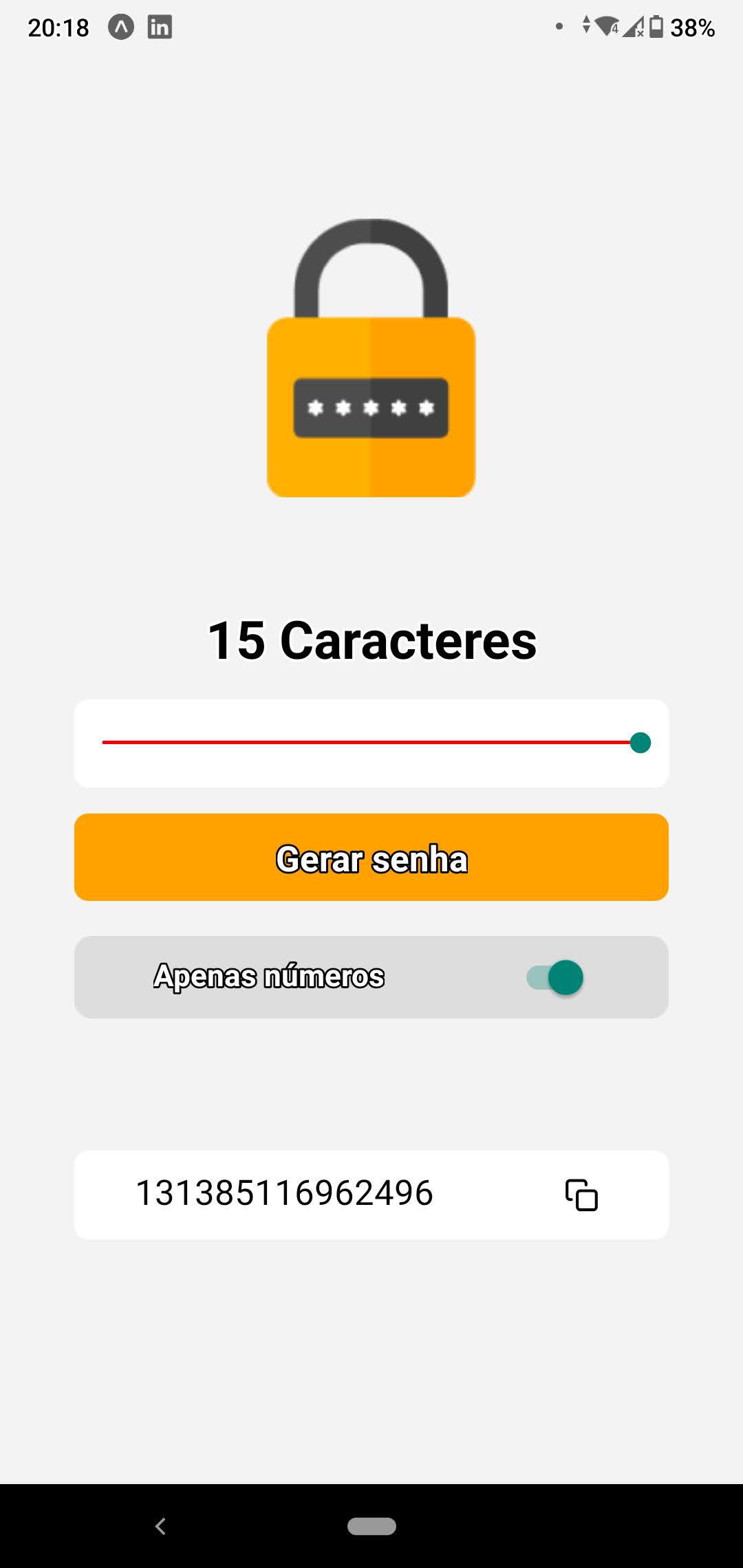Viewport: 743px width, 1568px height.
Task: Copy the generated password
Action: click(x=581, y=1195)
